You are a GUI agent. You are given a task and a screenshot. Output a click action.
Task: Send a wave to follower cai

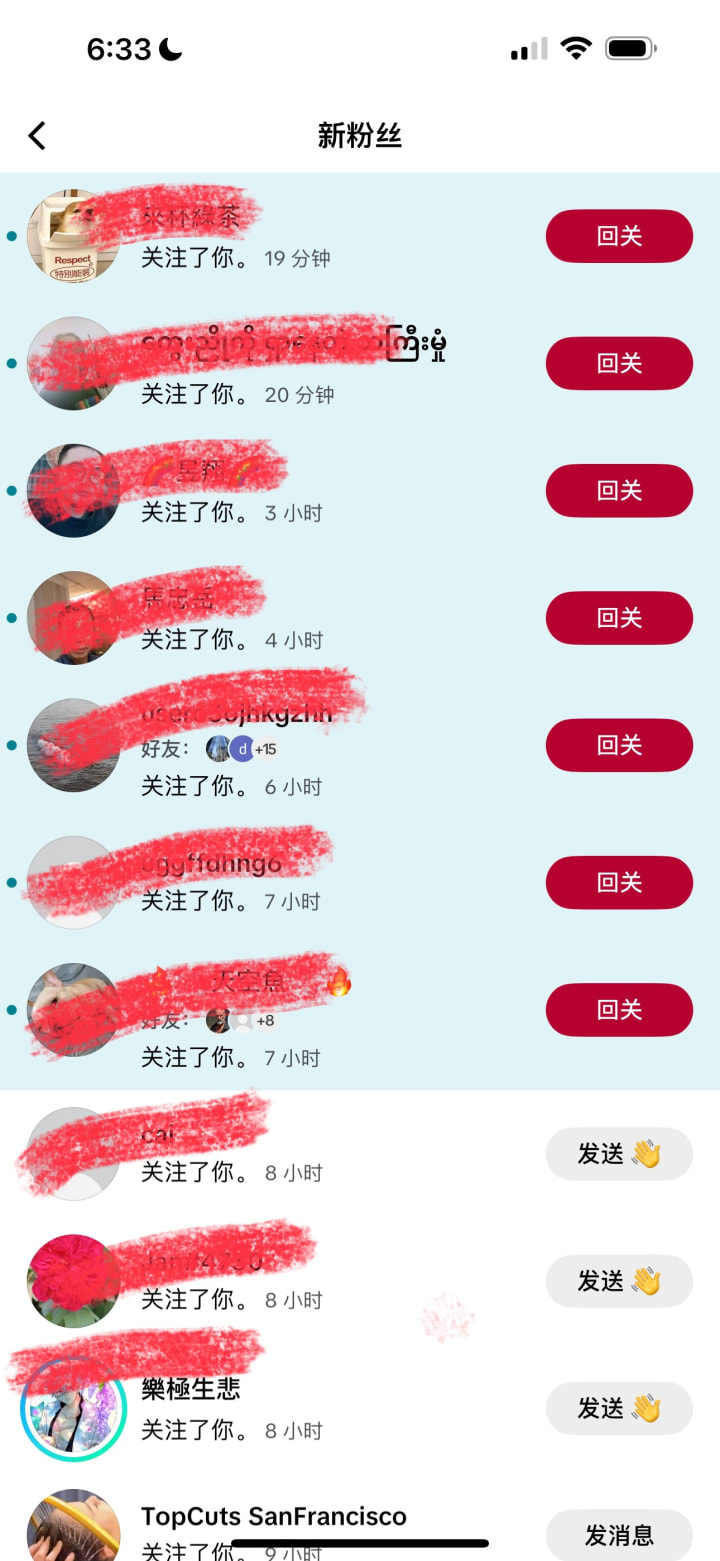618,1154
